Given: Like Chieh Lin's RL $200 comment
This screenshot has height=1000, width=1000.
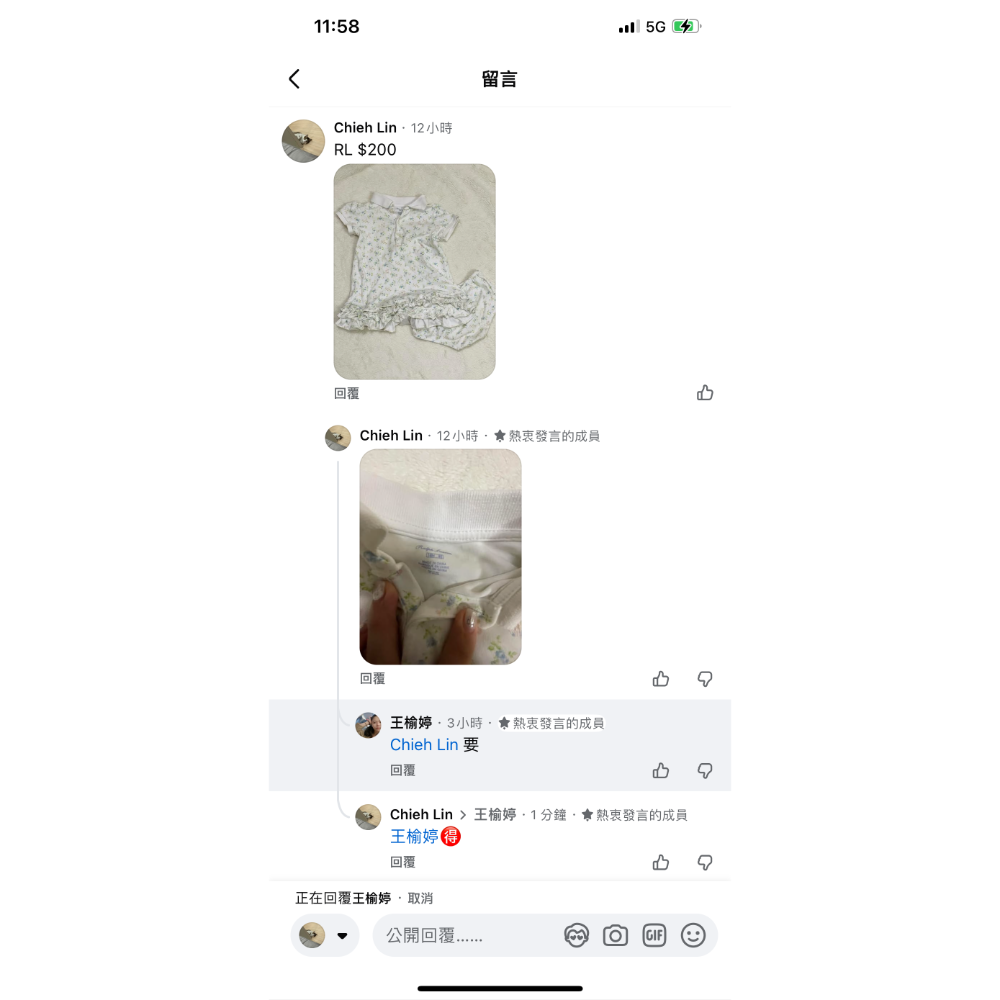Looking at the screenshot, I should pos(705,393).
